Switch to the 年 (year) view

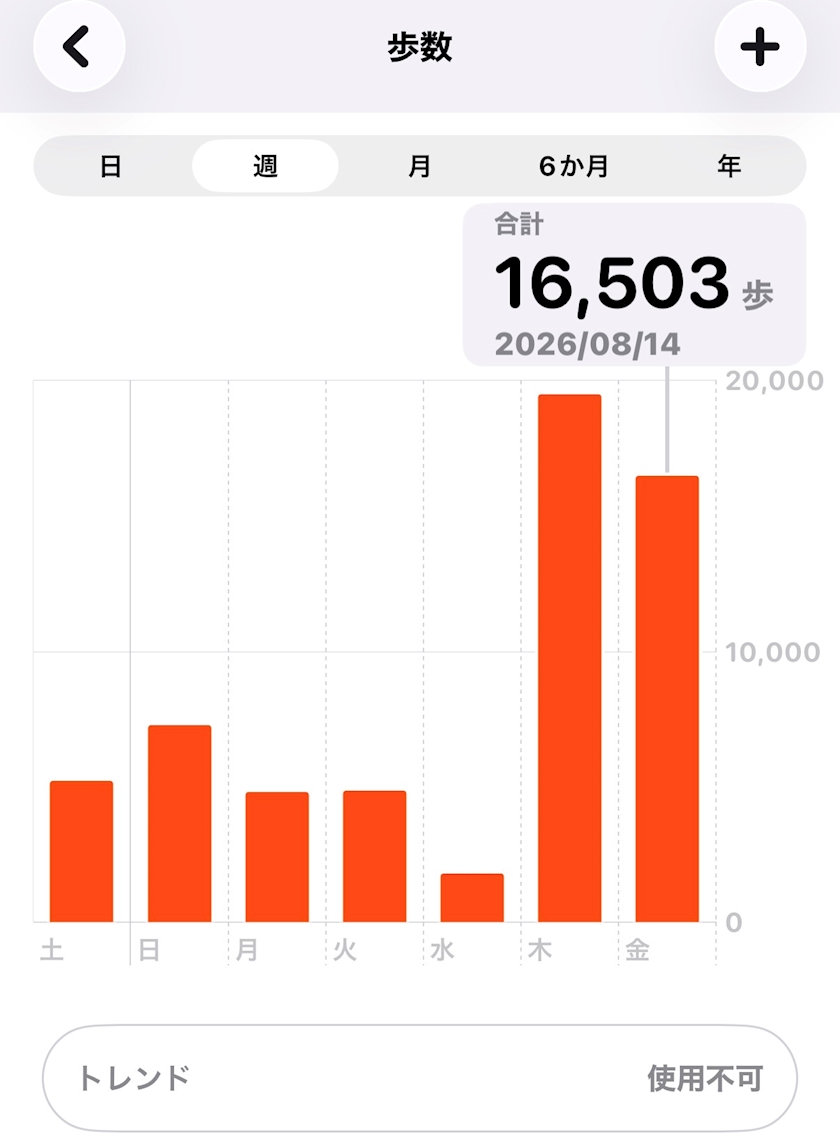tap(728, 166)
